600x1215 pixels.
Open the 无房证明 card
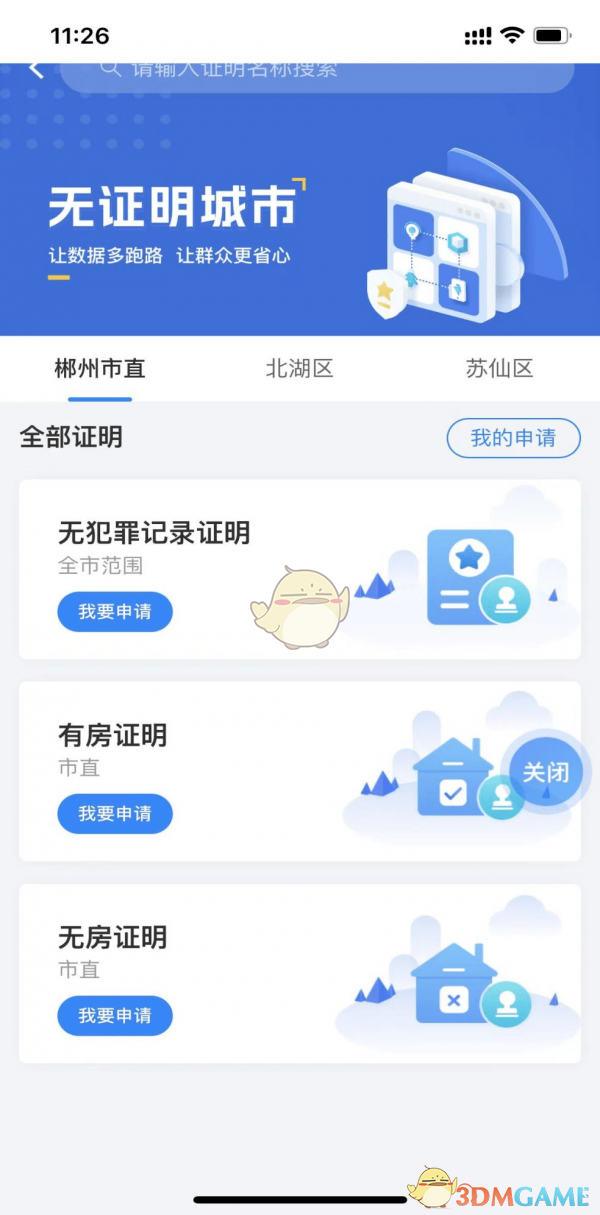[x=300, y=973]
